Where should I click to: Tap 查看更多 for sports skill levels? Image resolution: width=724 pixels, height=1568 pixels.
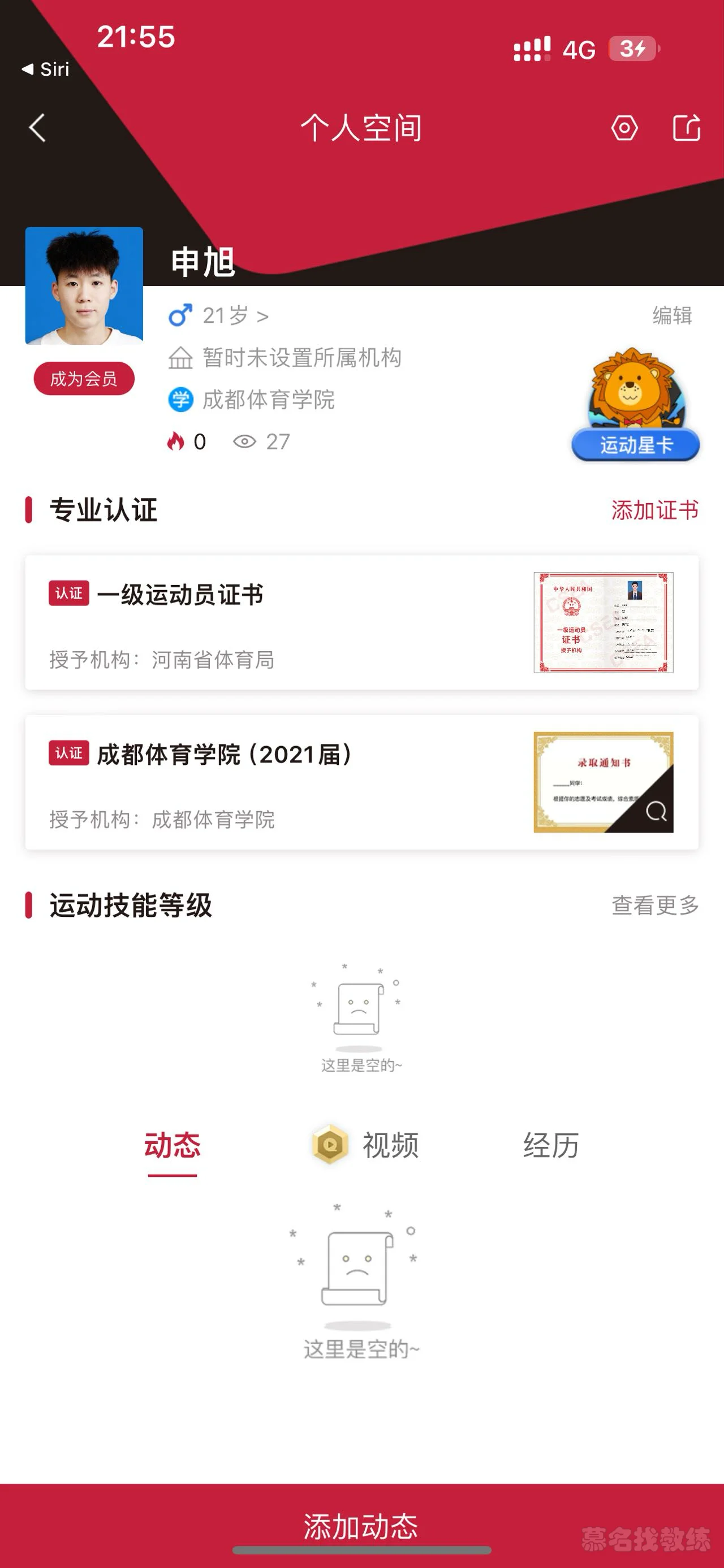point(654,905)
